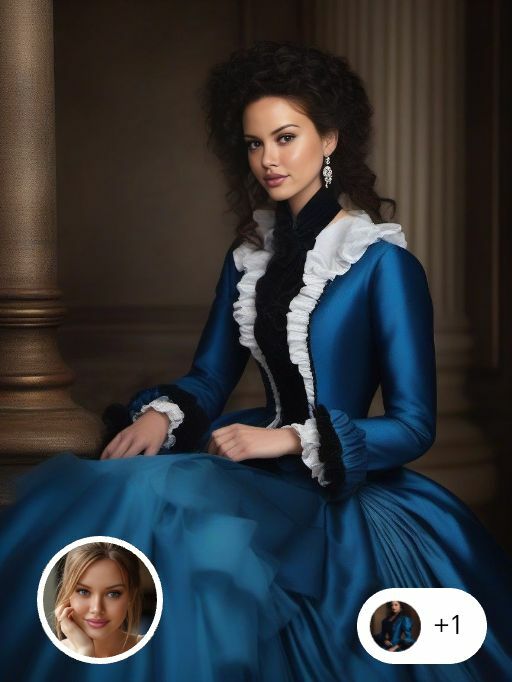The image size is (512, 682).
Task: Open the +1 more photos pill
Action: 422,625
